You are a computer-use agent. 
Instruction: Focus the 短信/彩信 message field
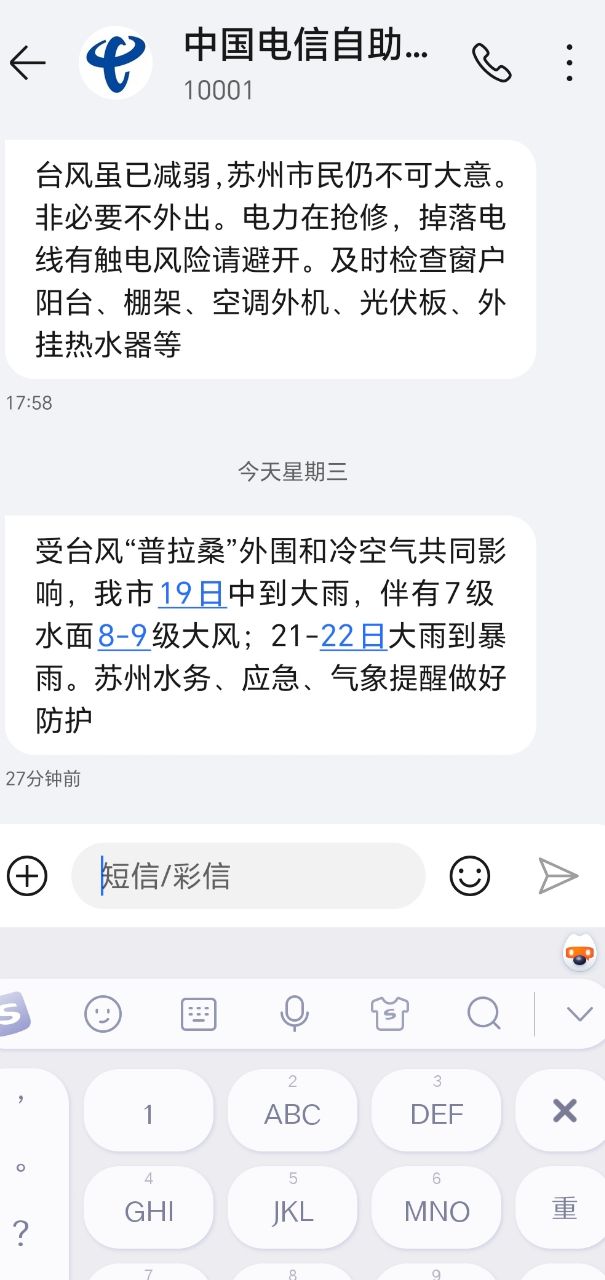point(248,876)
